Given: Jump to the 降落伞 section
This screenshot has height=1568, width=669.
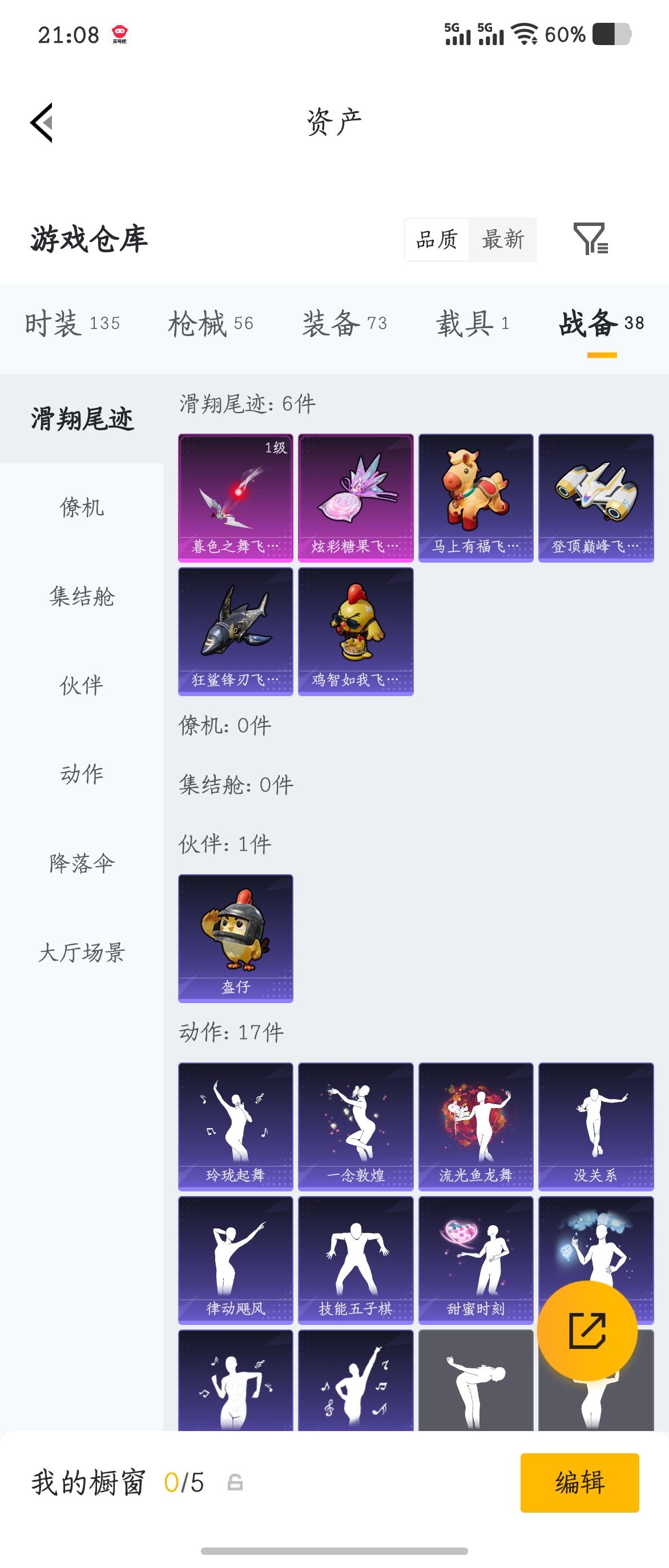Looking at the screenshot, I should 81,863.
